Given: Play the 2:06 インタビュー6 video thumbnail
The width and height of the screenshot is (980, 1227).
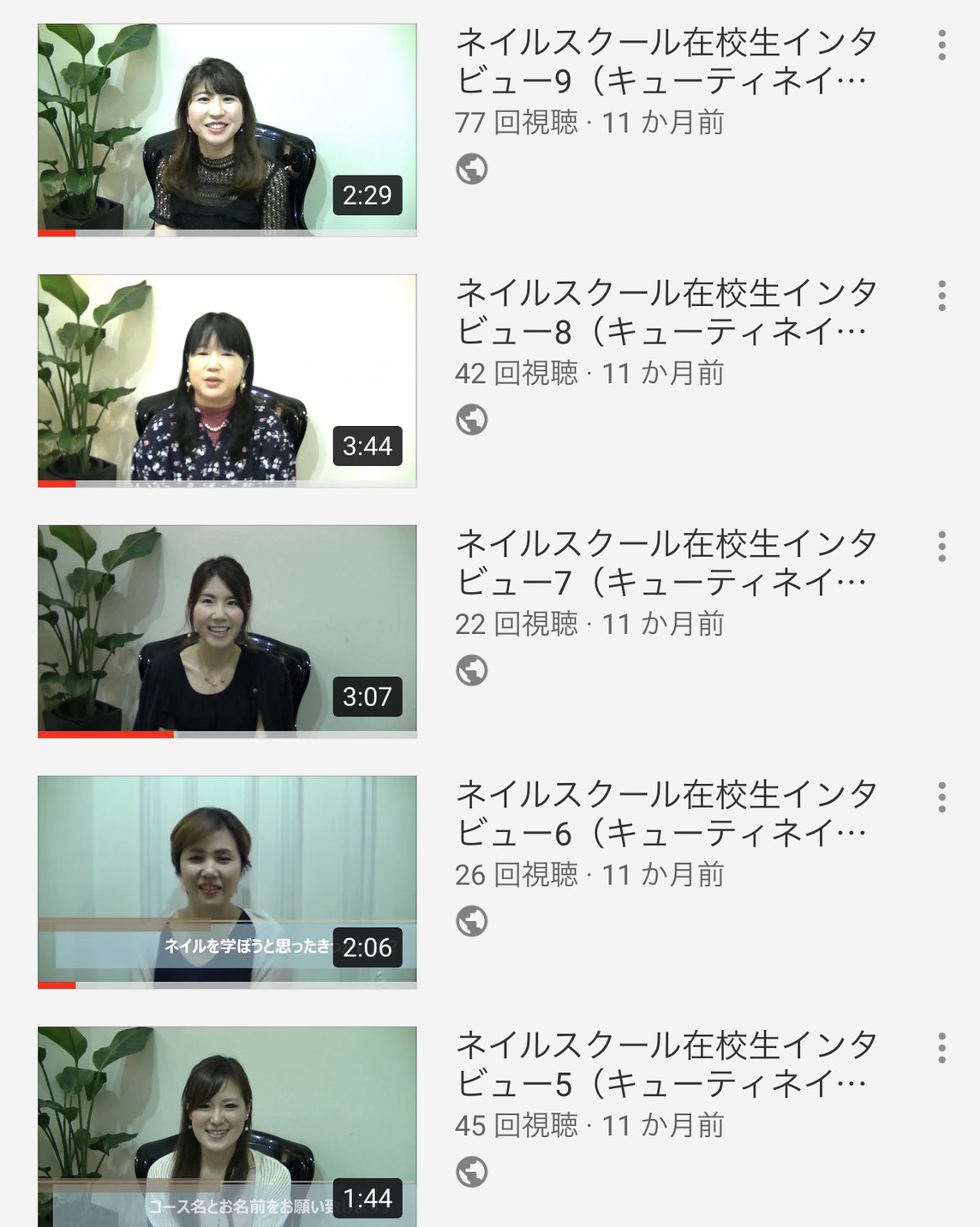Looking at the screenshot, I should click(227, 881).
